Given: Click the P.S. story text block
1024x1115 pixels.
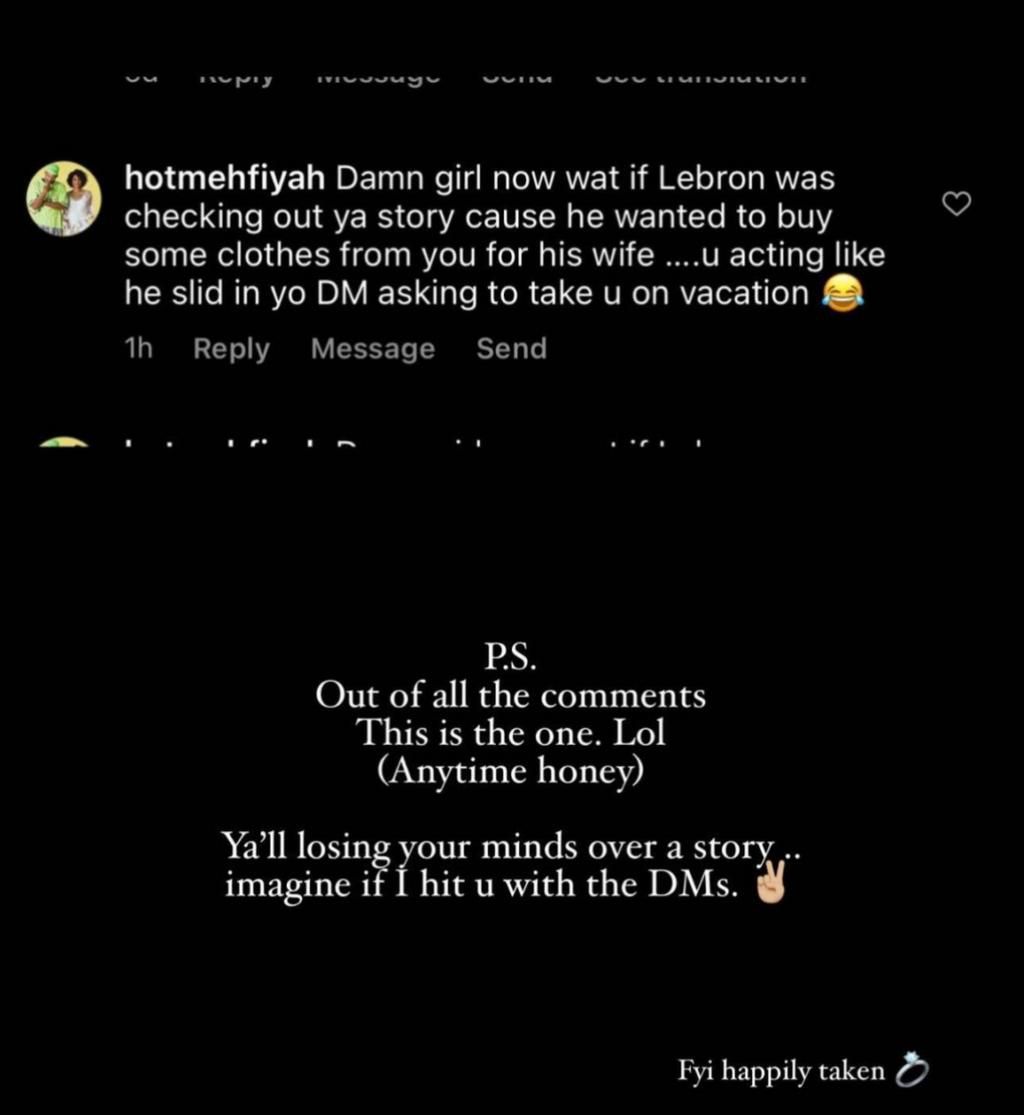Looking at the screenshot, I should click(x=511, y=712).
